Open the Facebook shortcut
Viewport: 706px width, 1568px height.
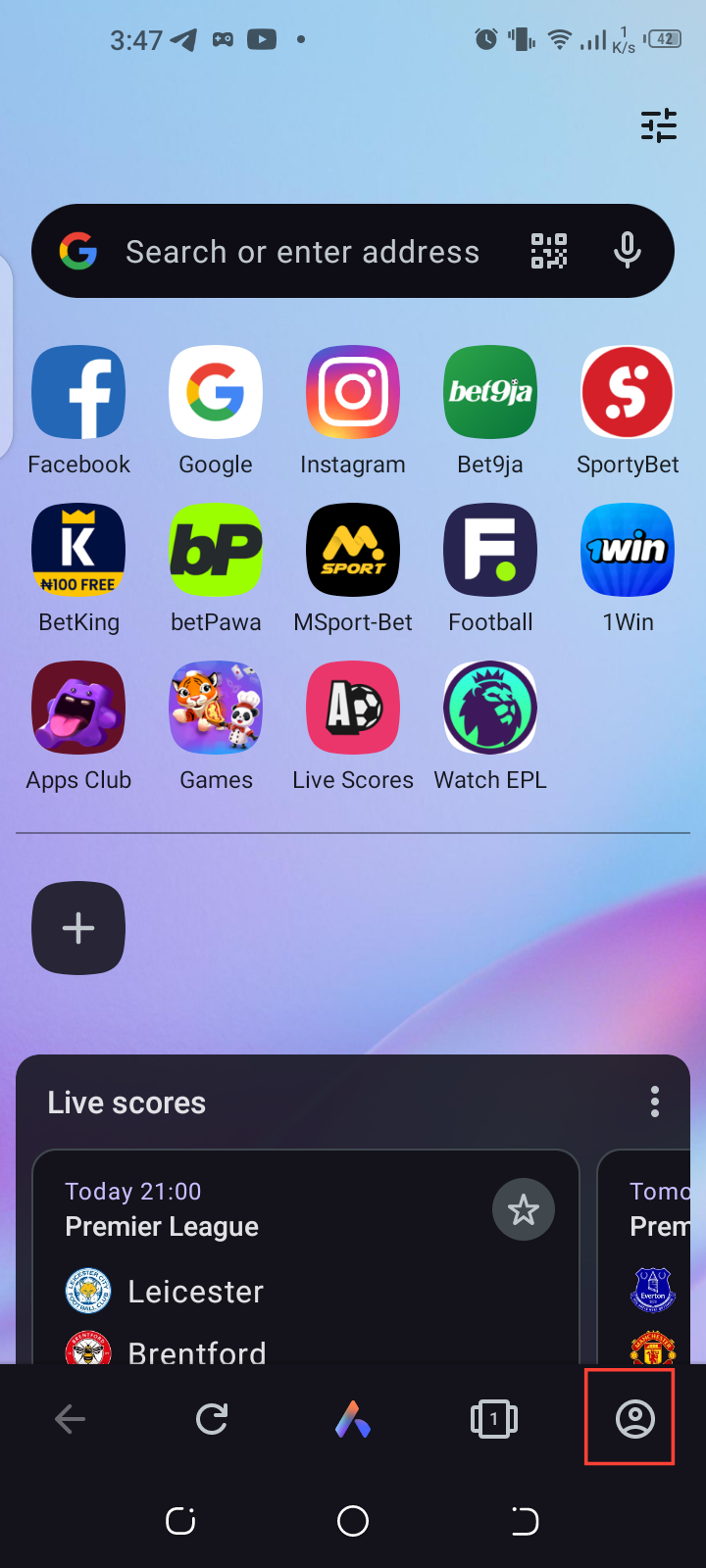[x=78, y=392]
